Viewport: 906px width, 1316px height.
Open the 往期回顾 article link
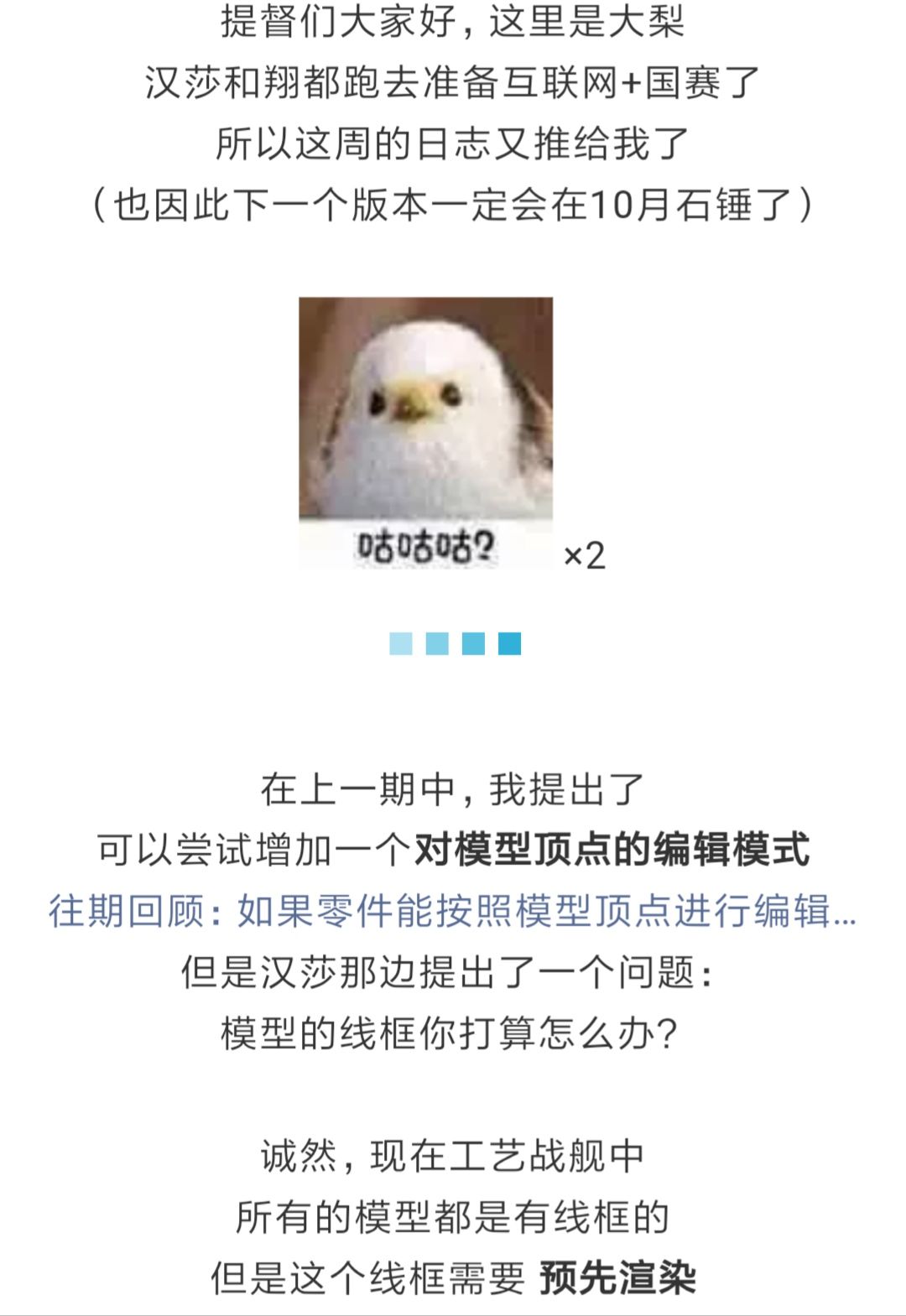[x=452, y=911]
